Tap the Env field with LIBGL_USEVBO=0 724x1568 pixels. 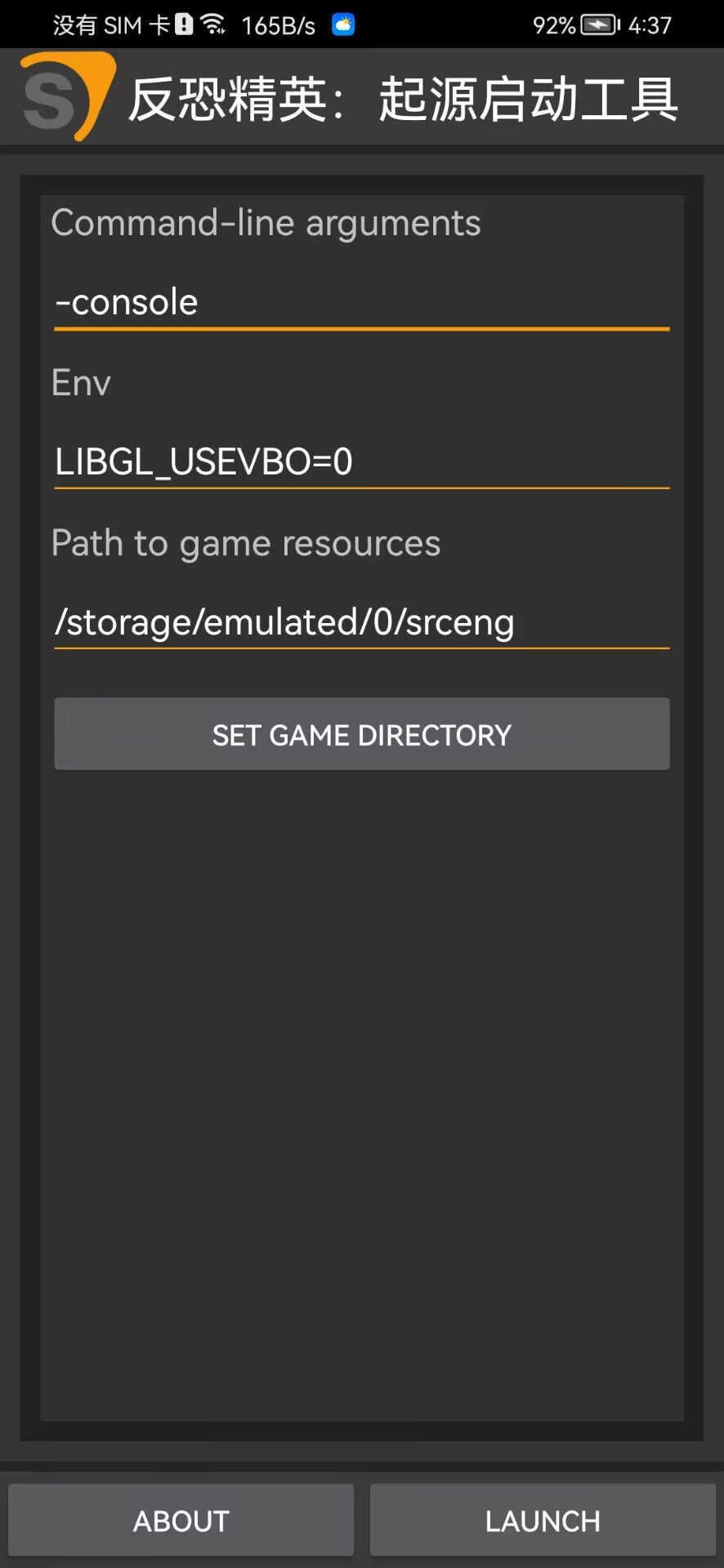click(x=361, y=462)
